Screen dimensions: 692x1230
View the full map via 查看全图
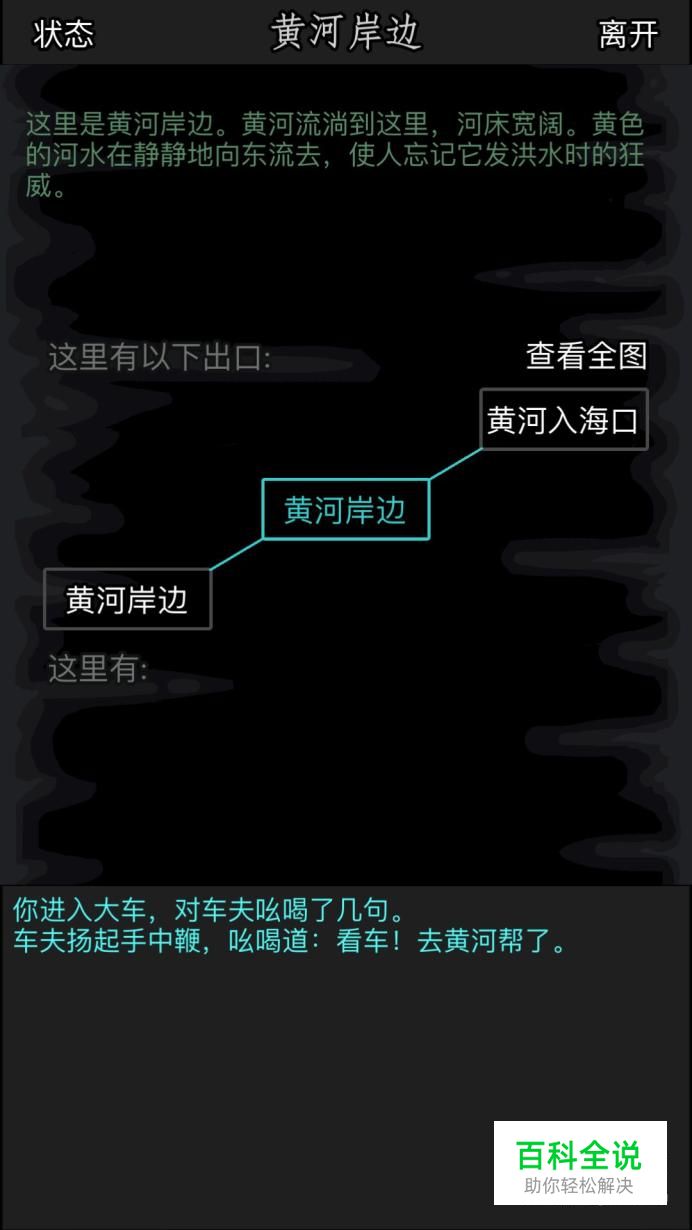[x=587, y=355]
